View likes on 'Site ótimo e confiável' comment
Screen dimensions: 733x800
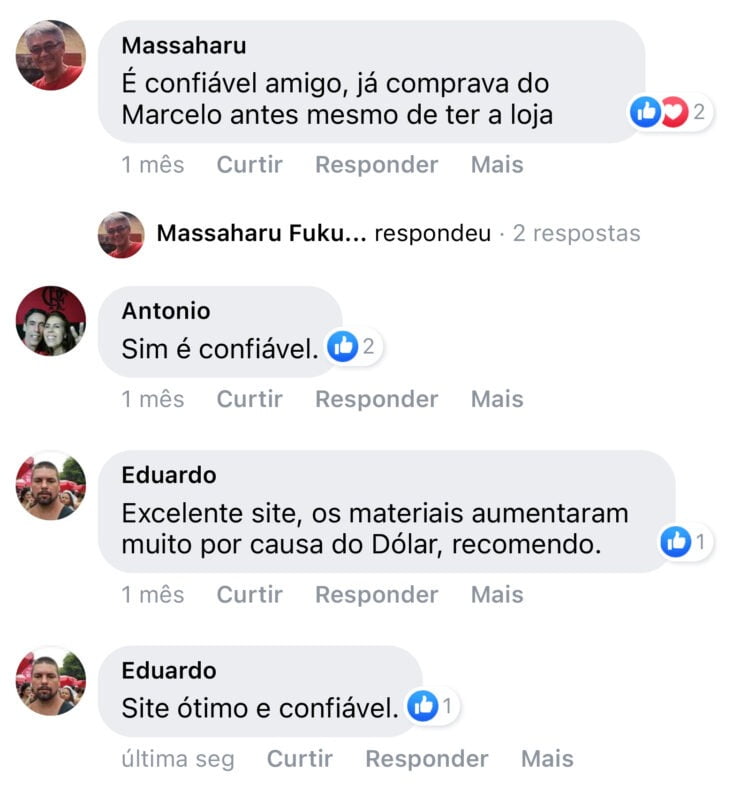pyautogui.click(x=433, y=707)
